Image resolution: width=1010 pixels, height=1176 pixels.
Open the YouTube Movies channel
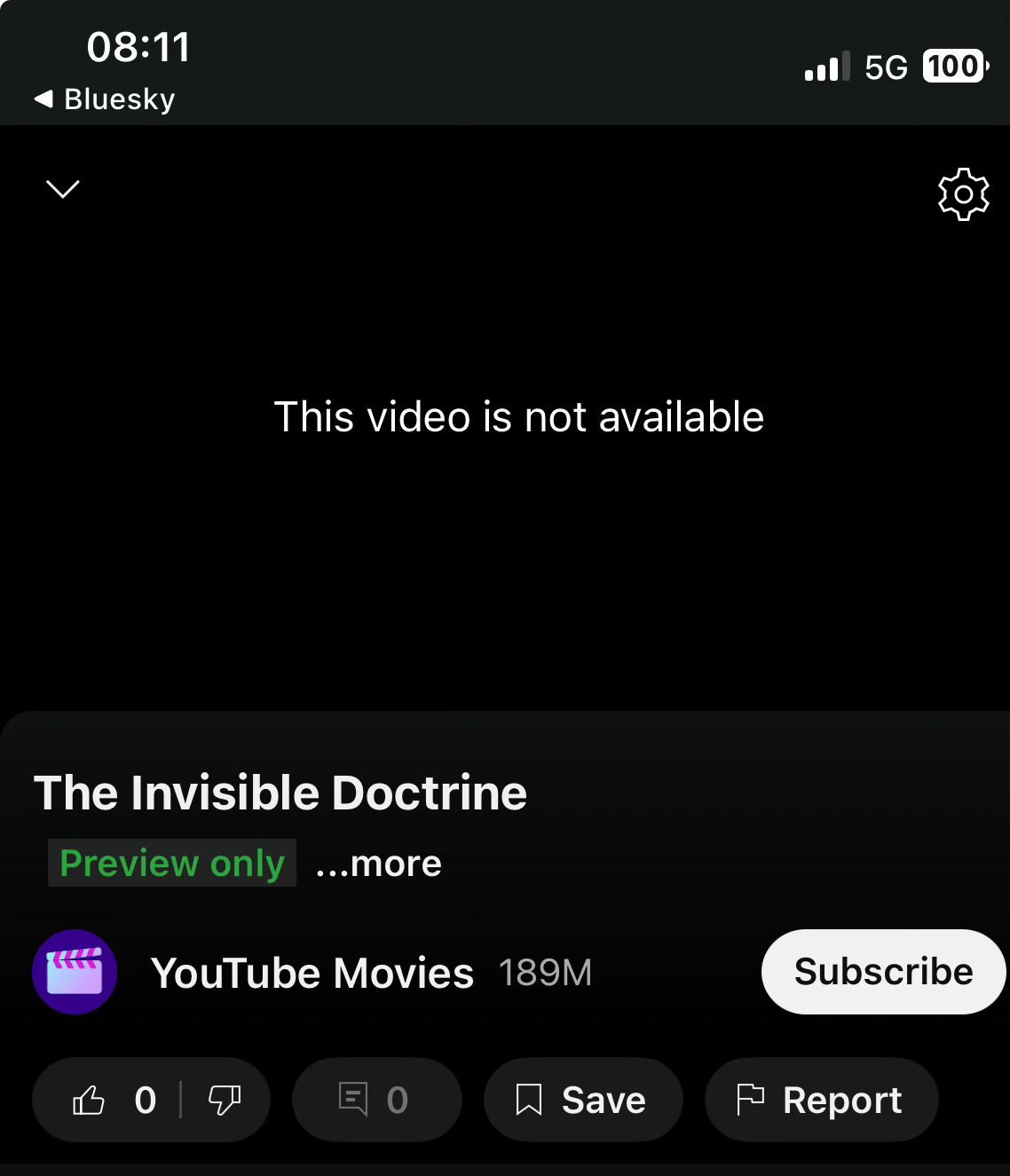pos(311,973)
